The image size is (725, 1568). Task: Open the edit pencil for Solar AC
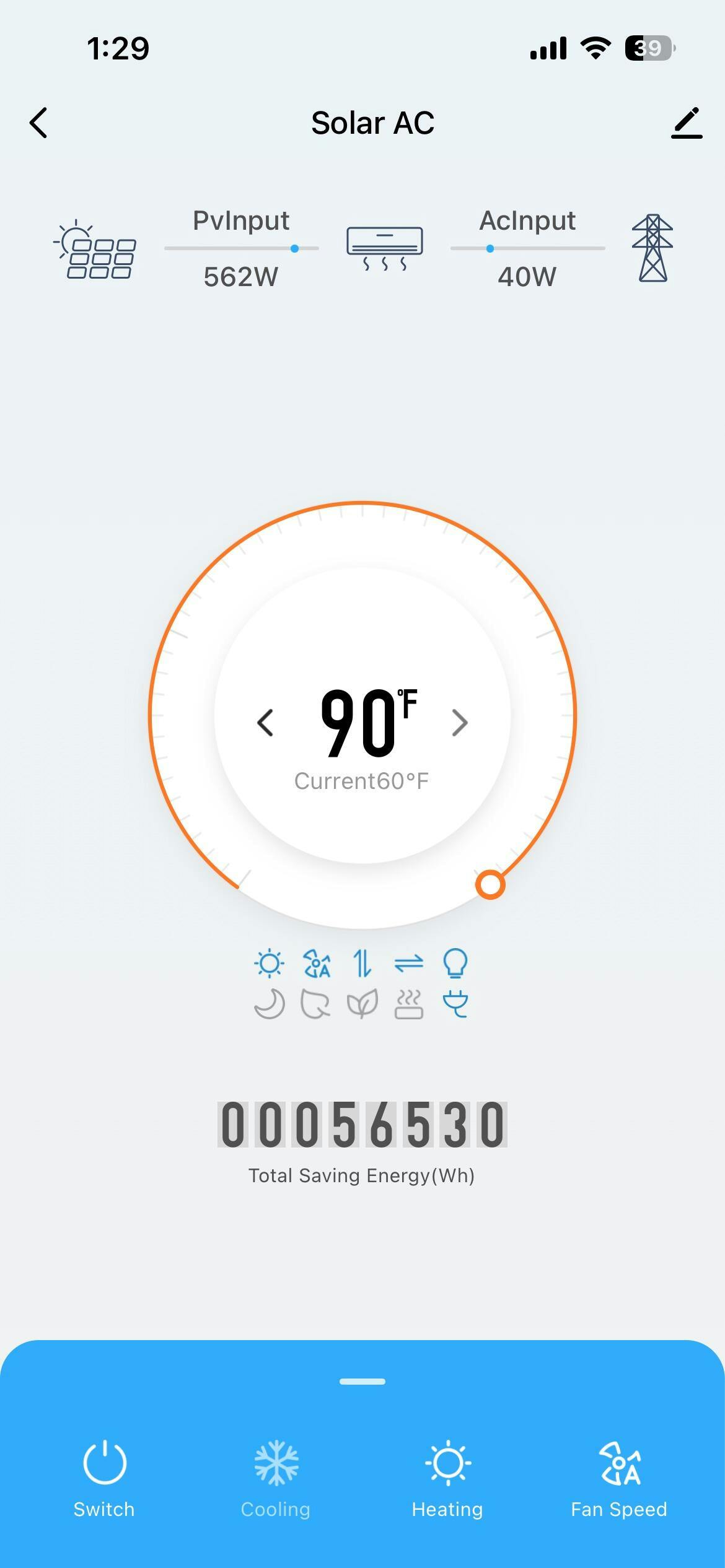[687, 123]
